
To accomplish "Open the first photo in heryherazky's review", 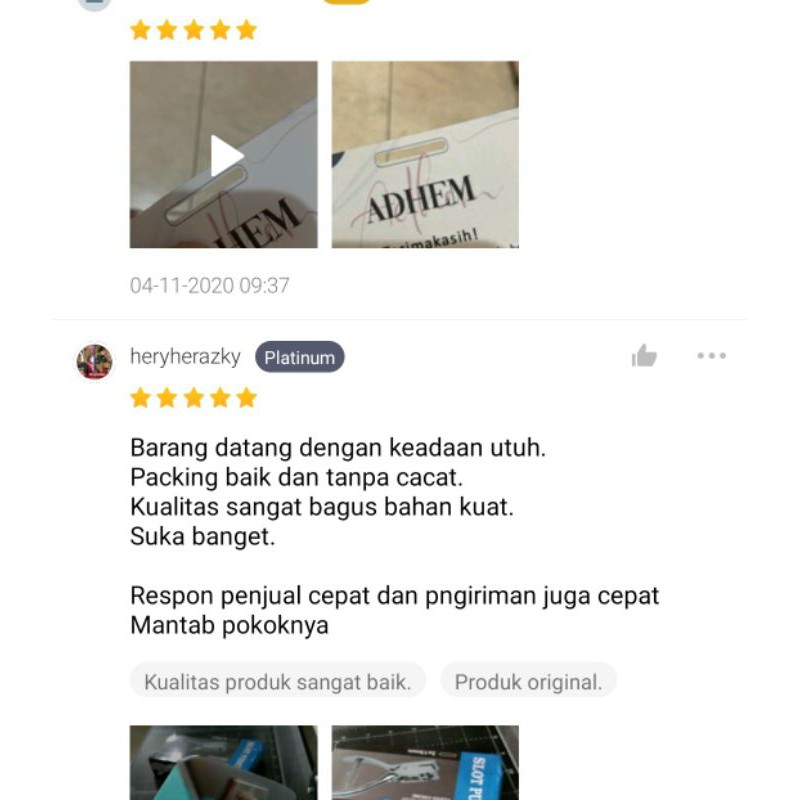I will point(224,764).
